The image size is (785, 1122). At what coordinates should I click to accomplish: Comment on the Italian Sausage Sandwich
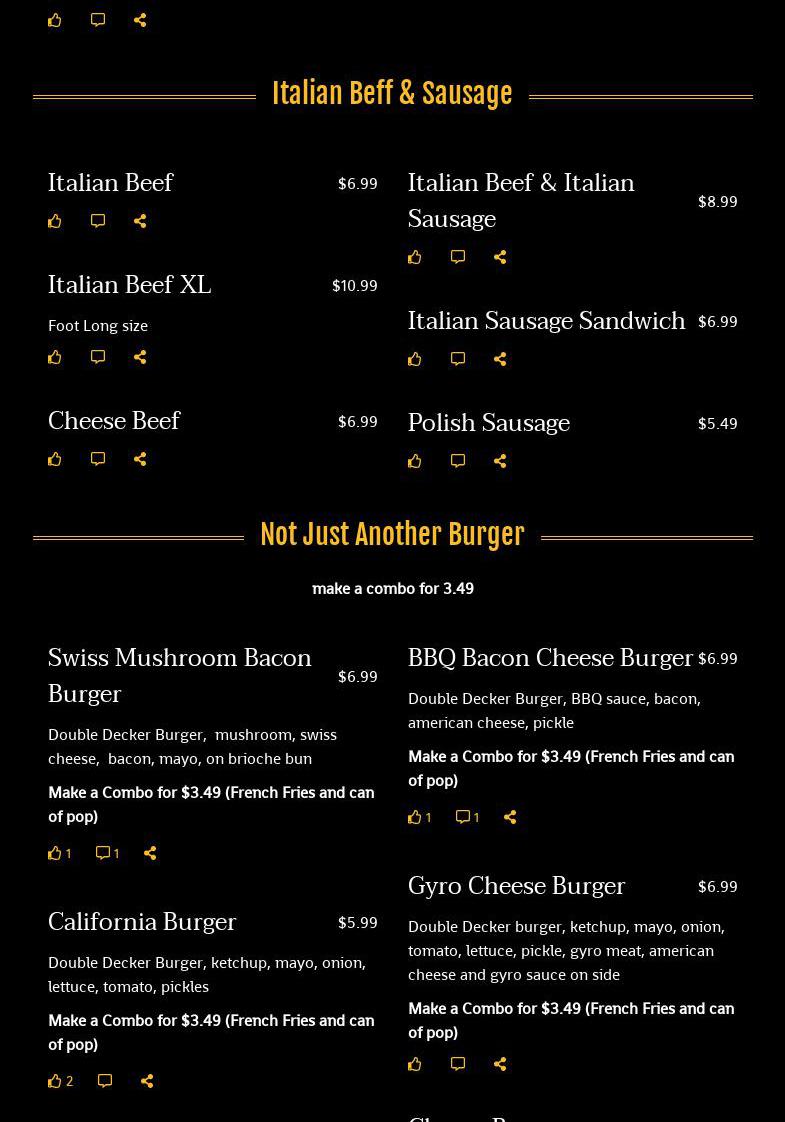(458, 359)
